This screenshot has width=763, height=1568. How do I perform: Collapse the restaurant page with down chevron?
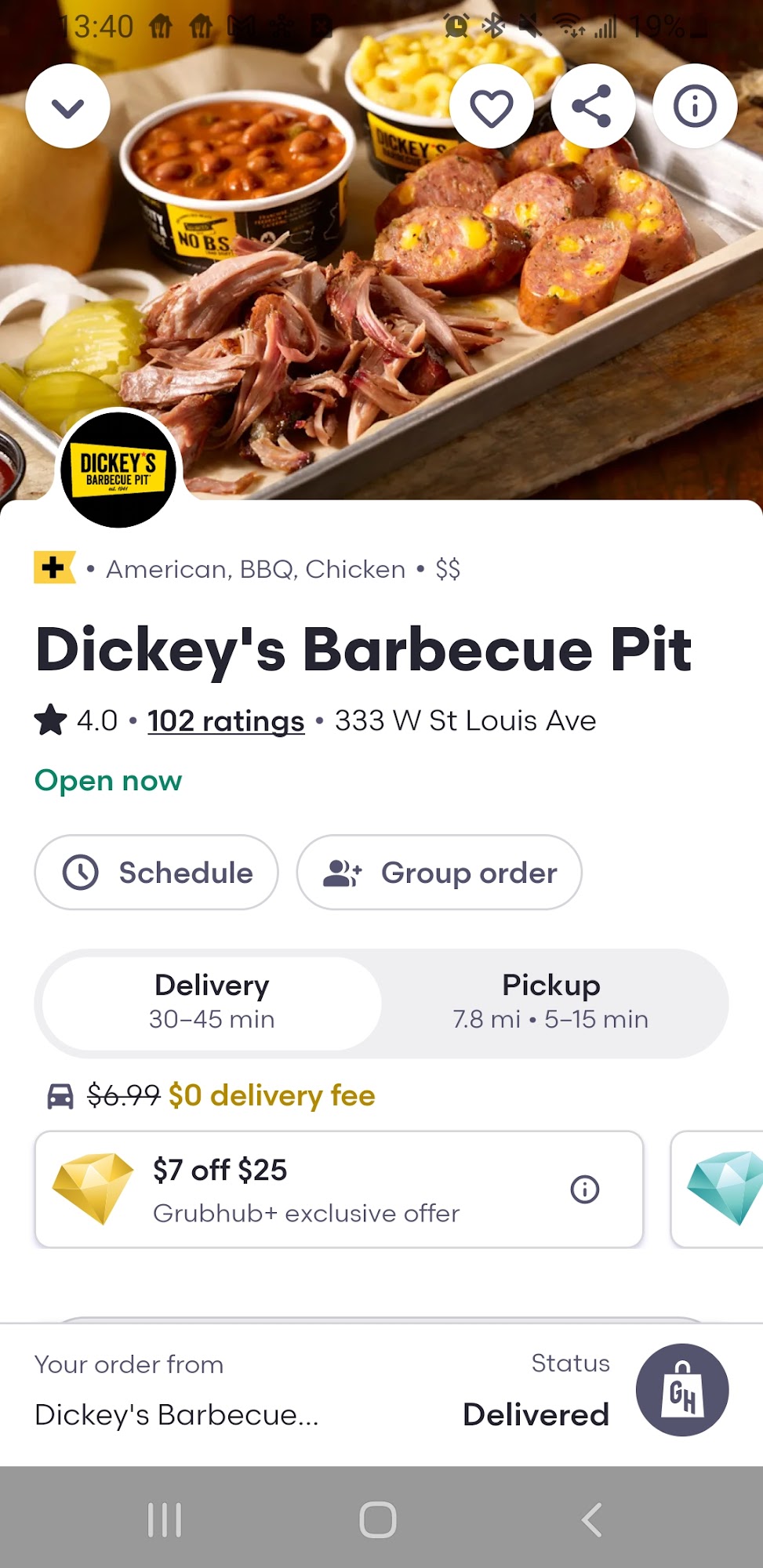point(68,107)
